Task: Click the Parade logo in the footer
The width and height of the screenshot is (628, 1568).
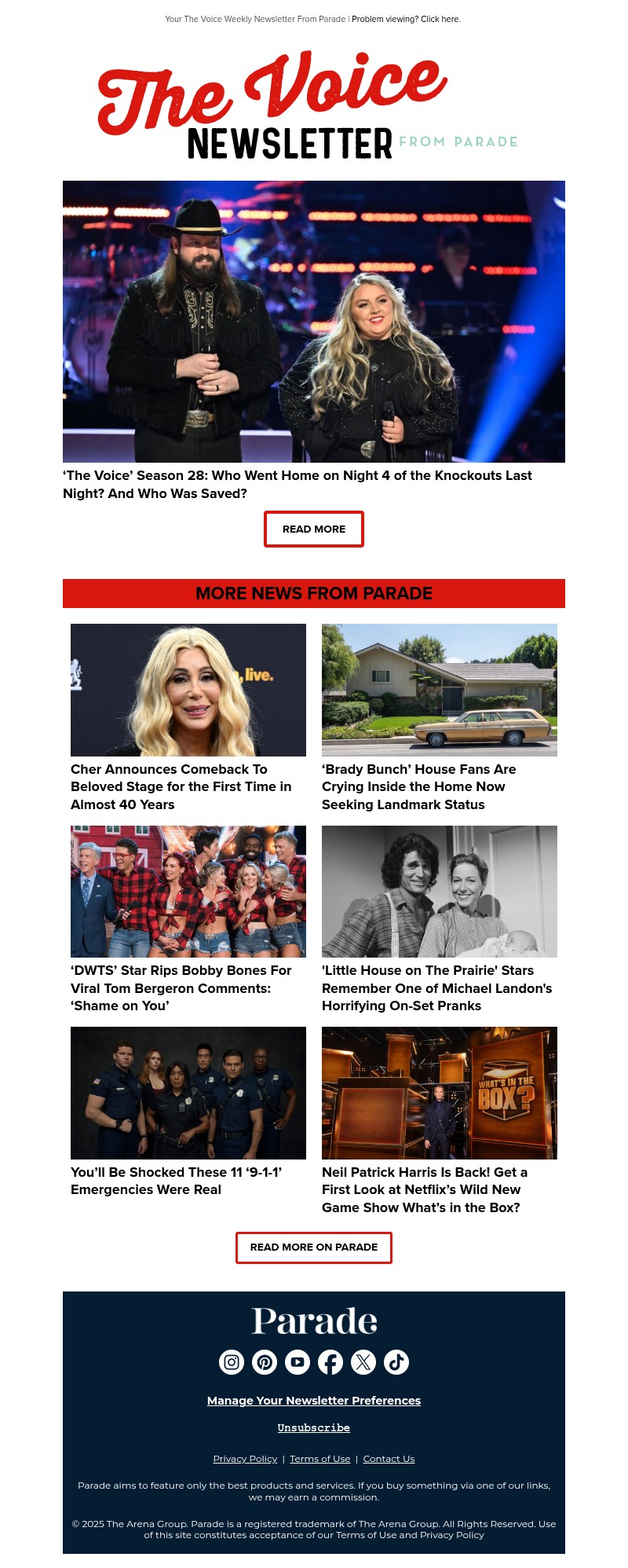Action: (313, 1321)
